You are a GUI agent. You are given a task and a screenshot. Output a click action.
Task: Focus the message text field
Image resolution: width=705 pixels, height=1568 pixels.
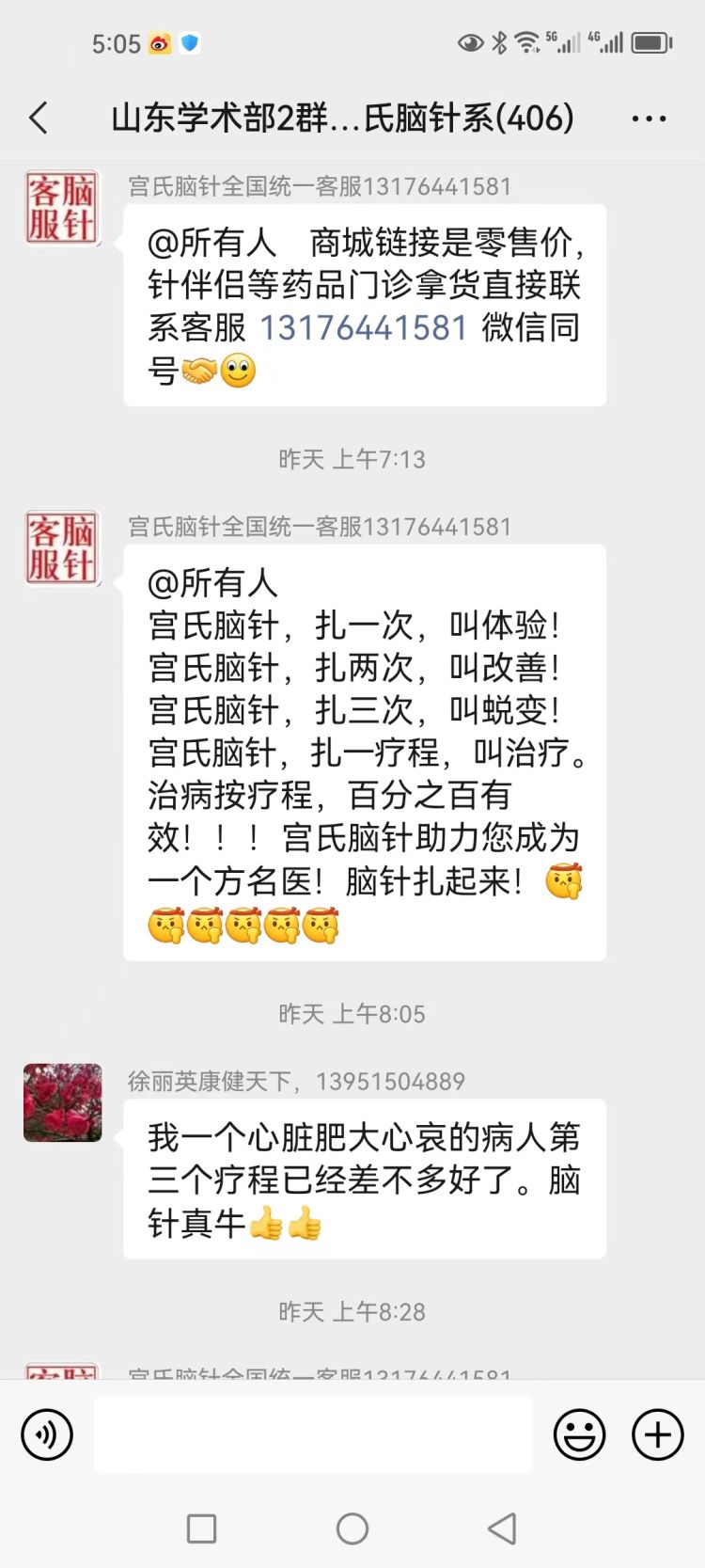coord(313,1434)
